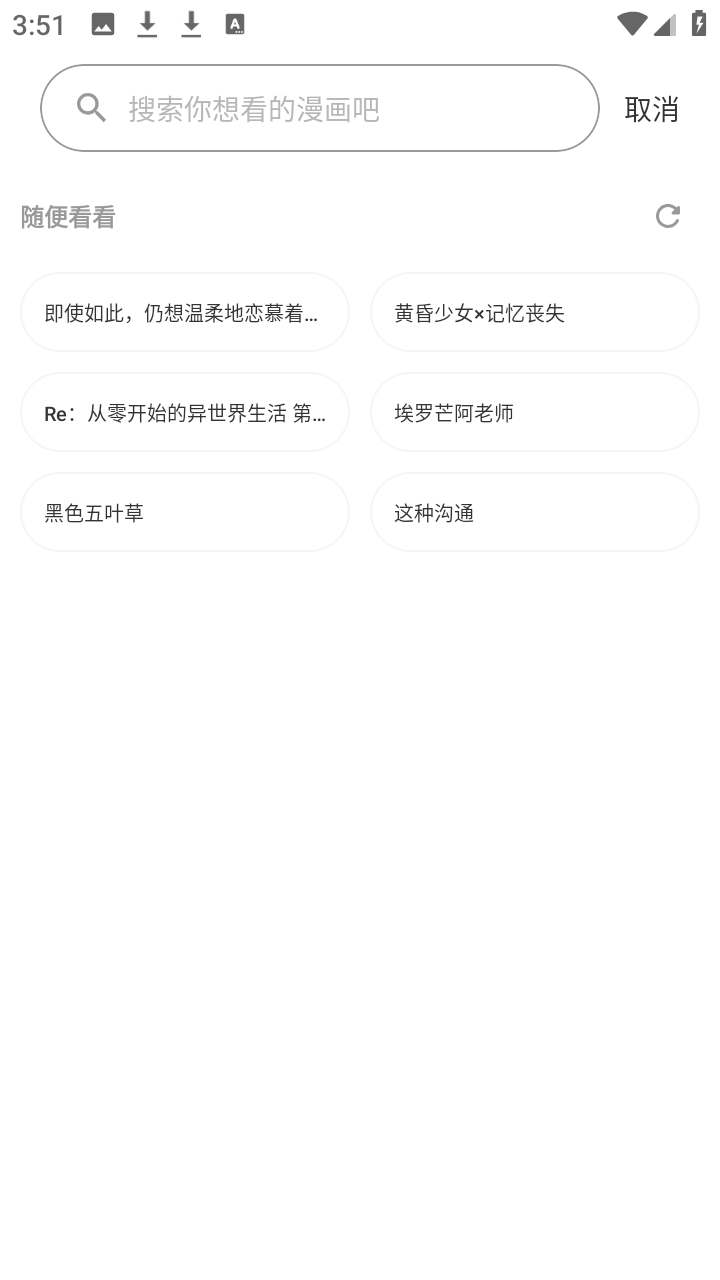Click the 随便看看 section heading

click(67, 217)
